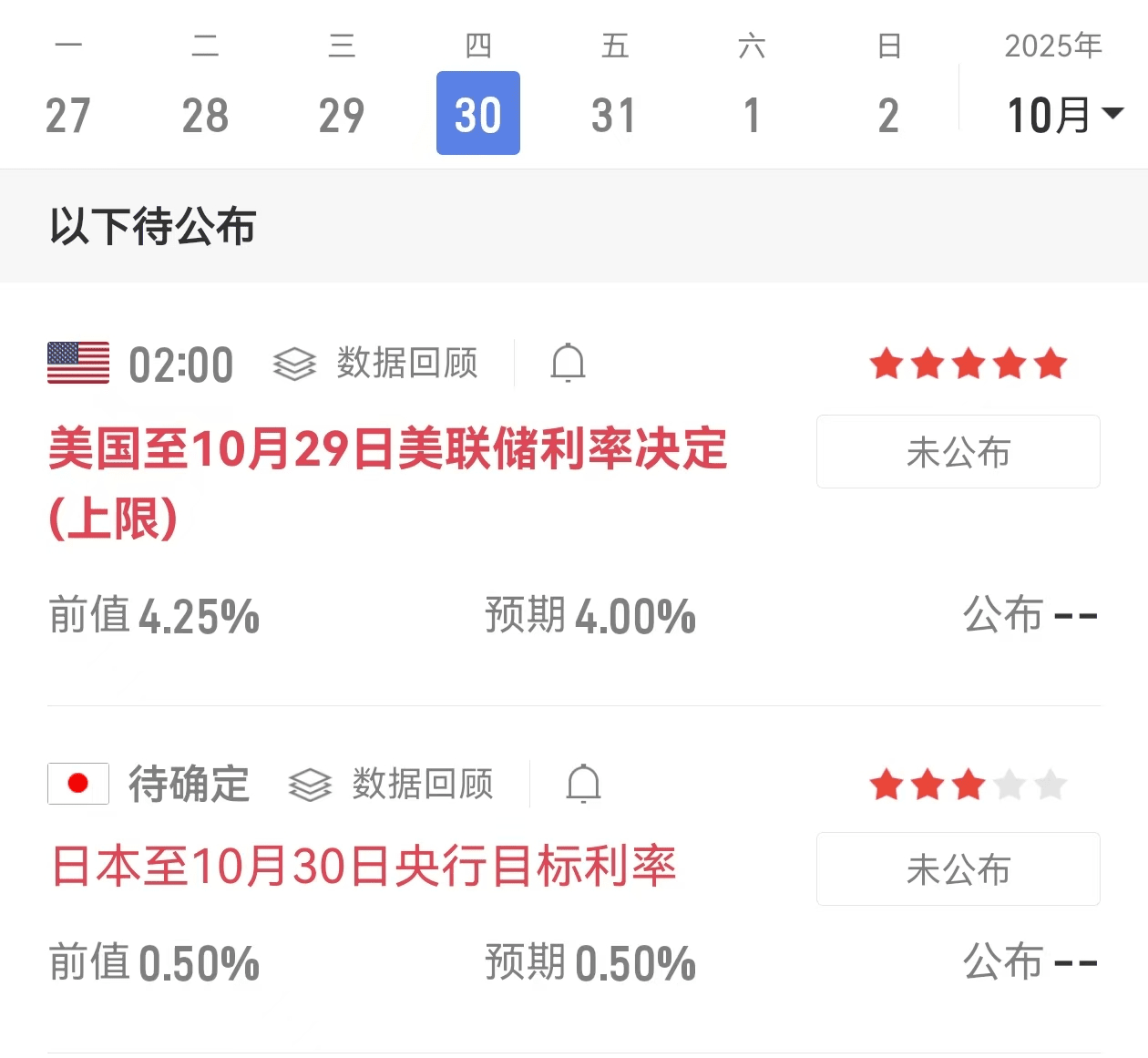The image size is (1148, 1058).
Task: Tap 未公布 button for Fed rate decision
Action: pyautogui.click(x=958, y=452)
